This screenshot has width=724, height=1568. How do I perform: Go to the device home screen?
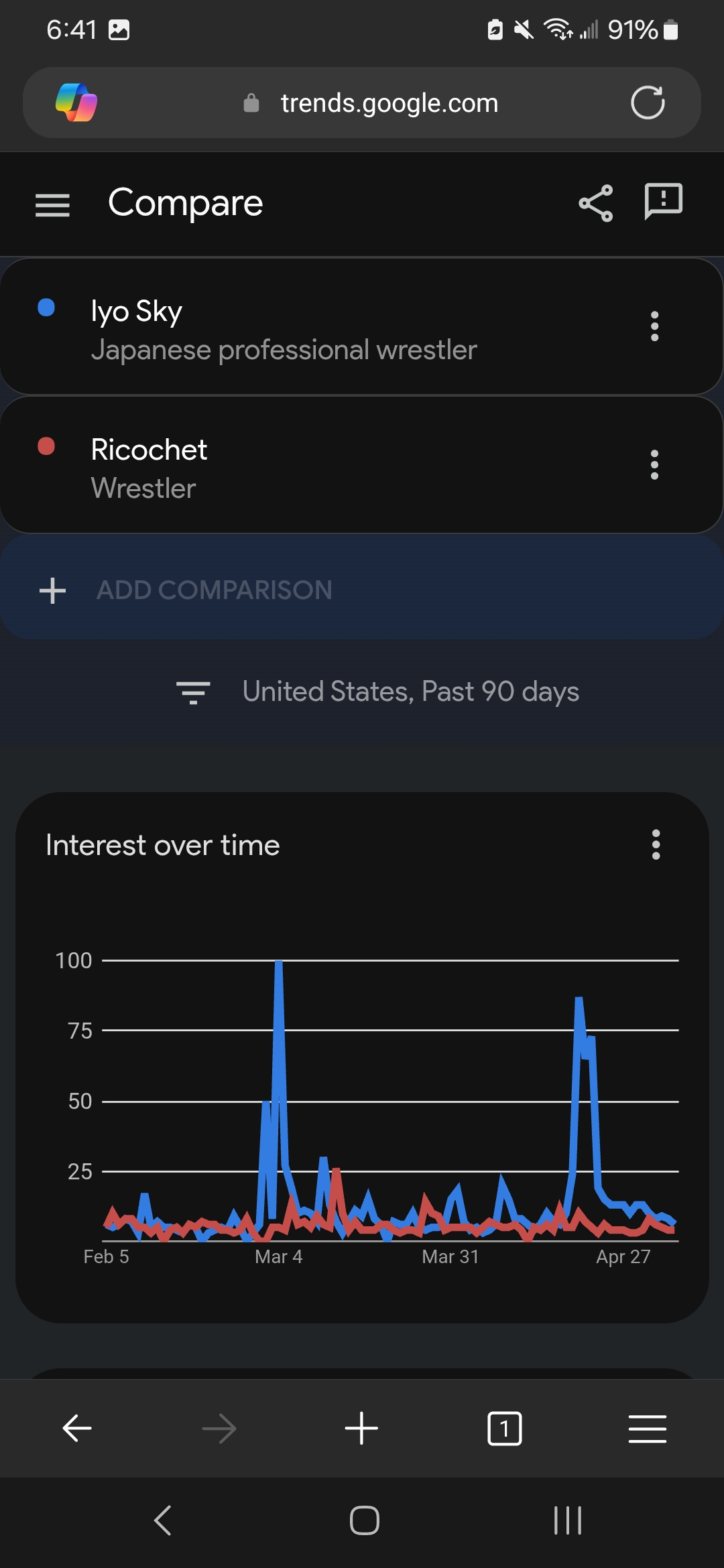point(364,1520)
